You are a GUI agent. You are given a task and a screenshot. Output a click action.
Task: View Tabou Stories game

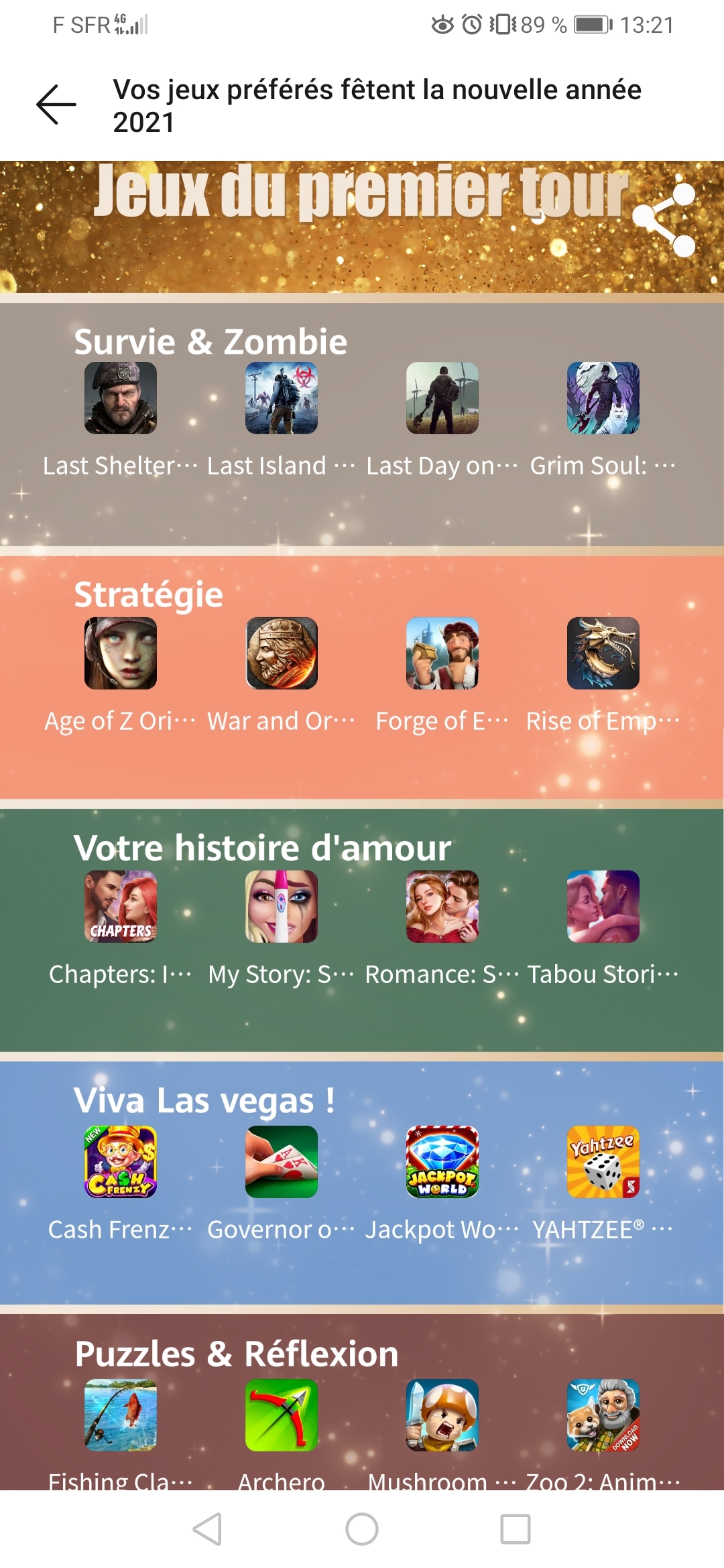[603, 907]
